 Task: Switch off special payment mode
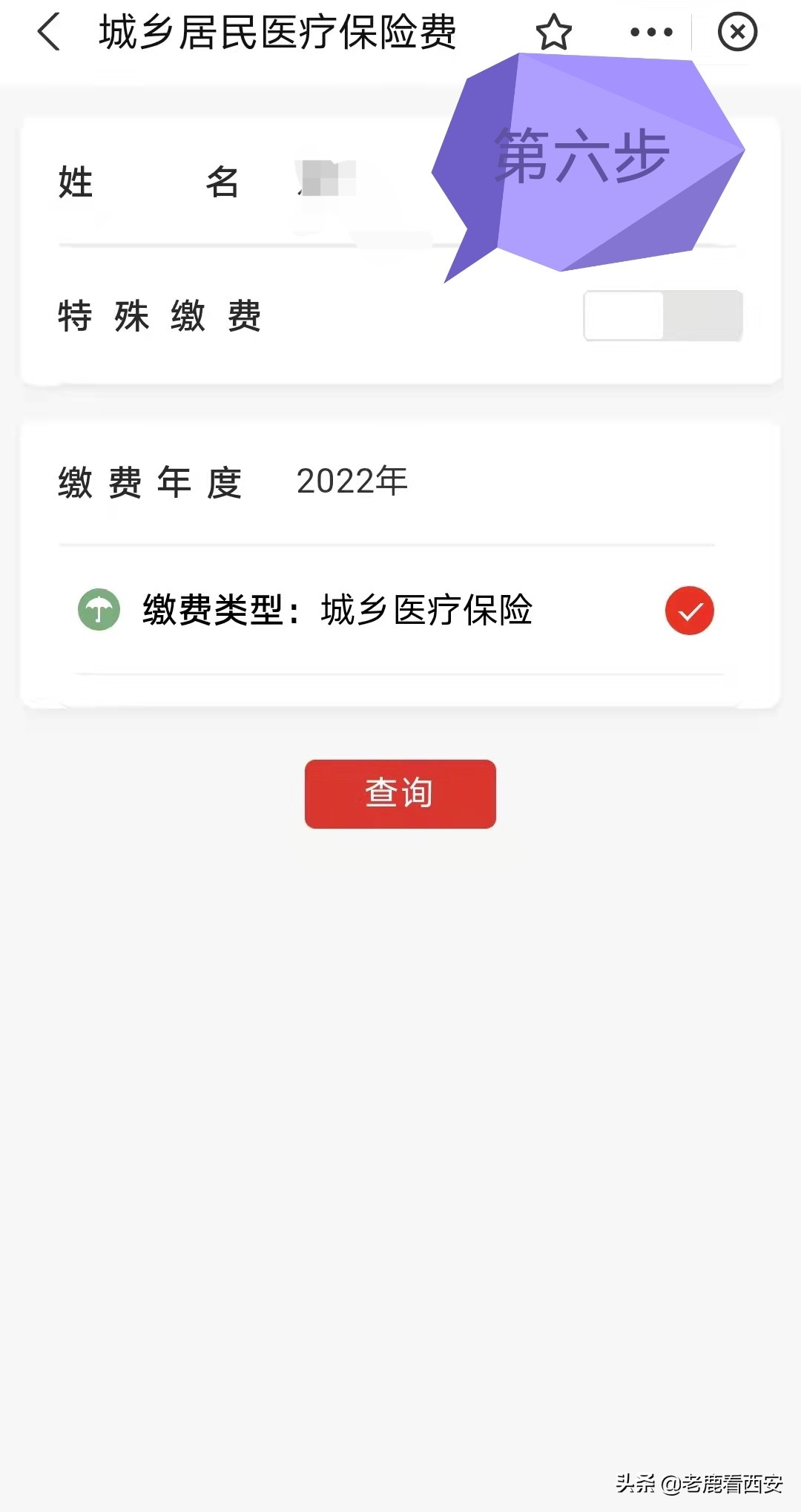point(662,315)
